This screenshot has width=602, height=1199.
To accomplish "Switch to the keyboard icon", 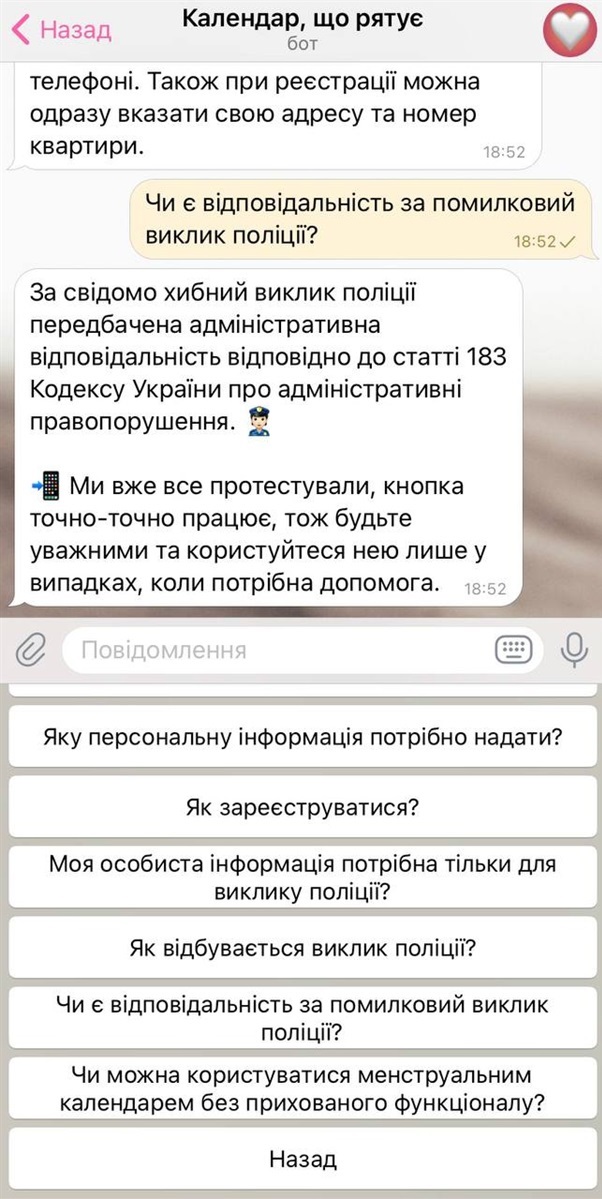I will pos(516,651).
